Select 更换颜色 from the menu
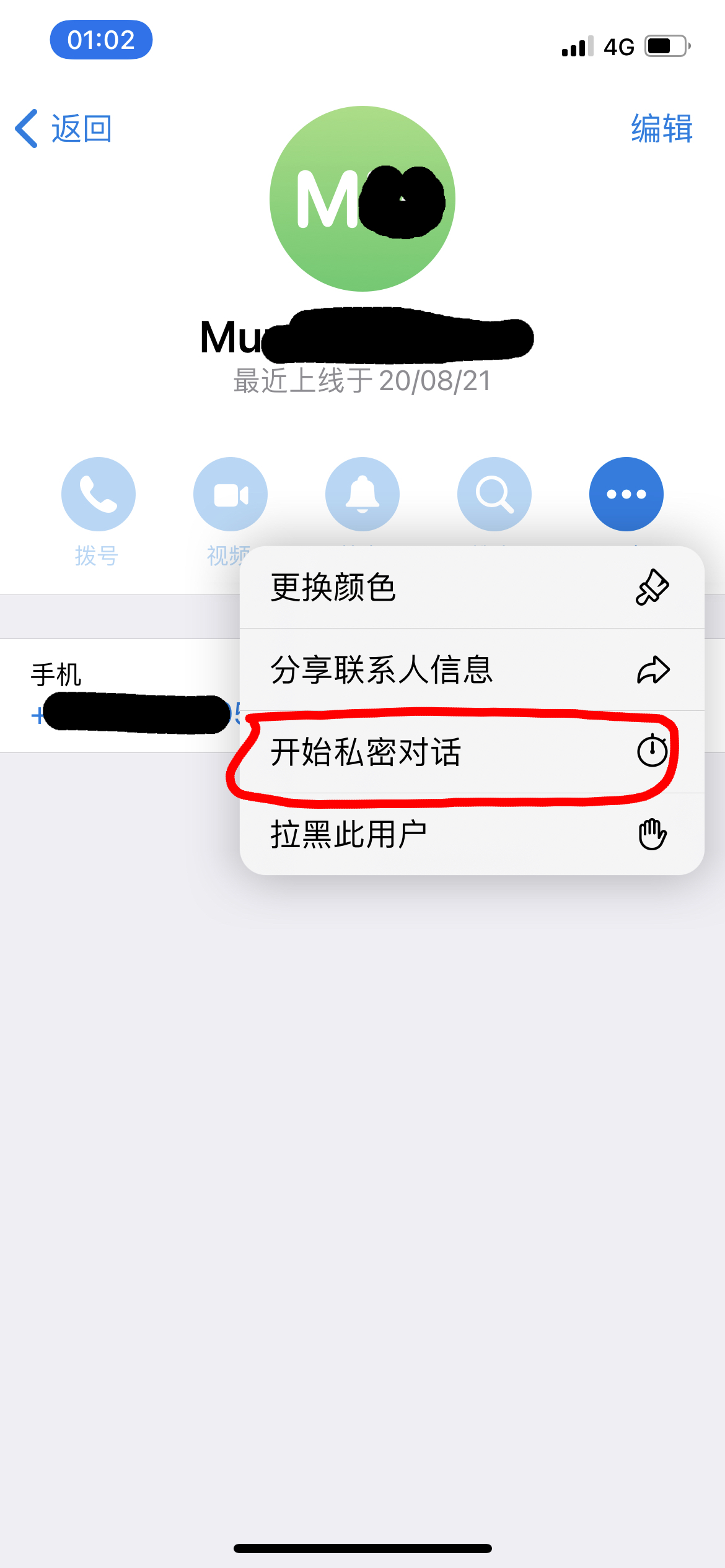The width and height of the screenshot is (725, 1568). [471, 587]
